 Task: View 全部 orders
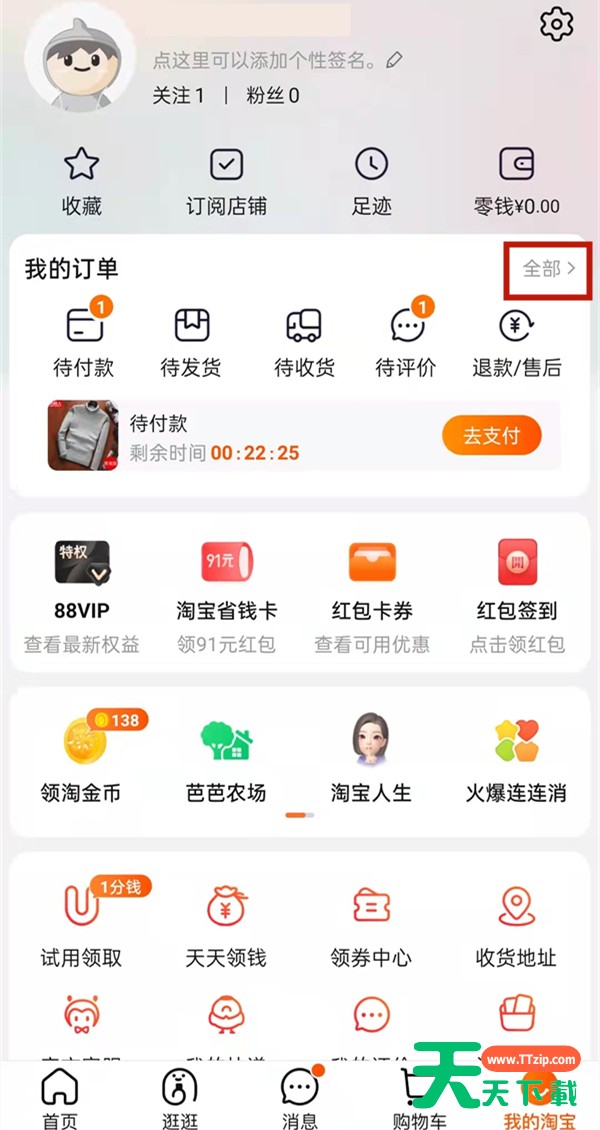(x=549, y=269)
